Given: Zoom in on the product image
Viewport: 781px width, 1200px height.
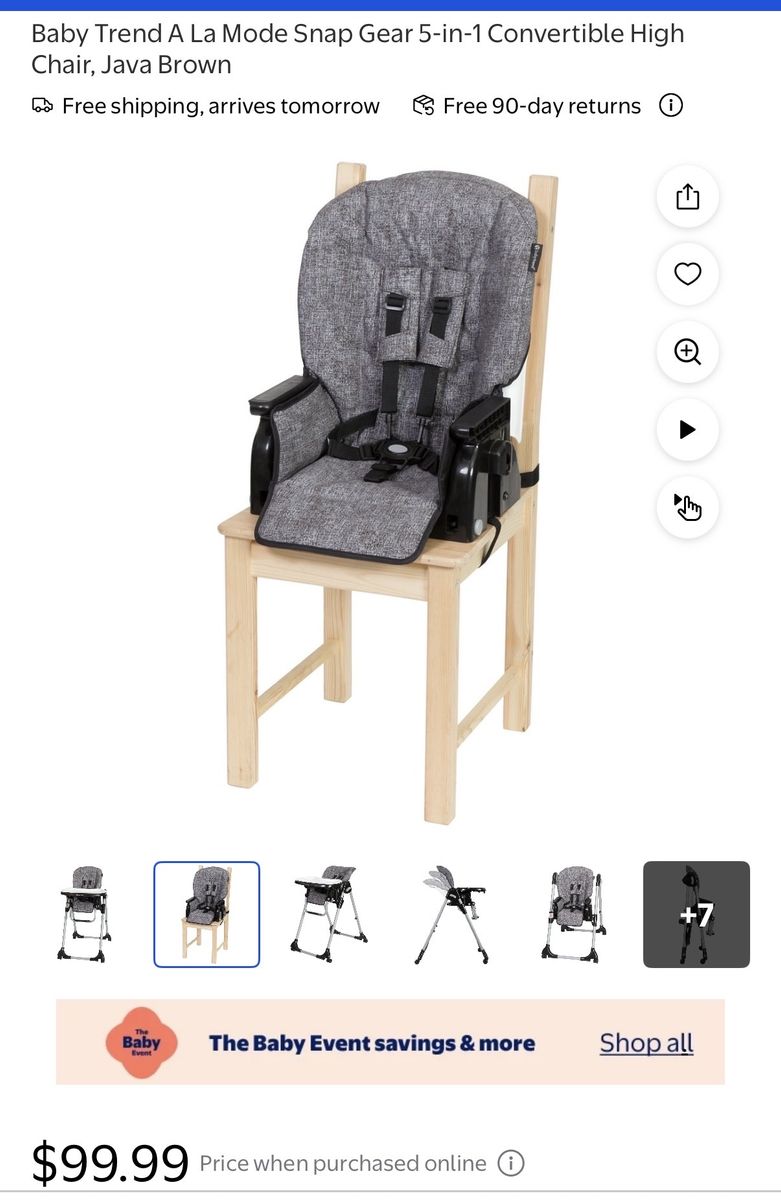Looking at the screenshot, I should [687, 352].
